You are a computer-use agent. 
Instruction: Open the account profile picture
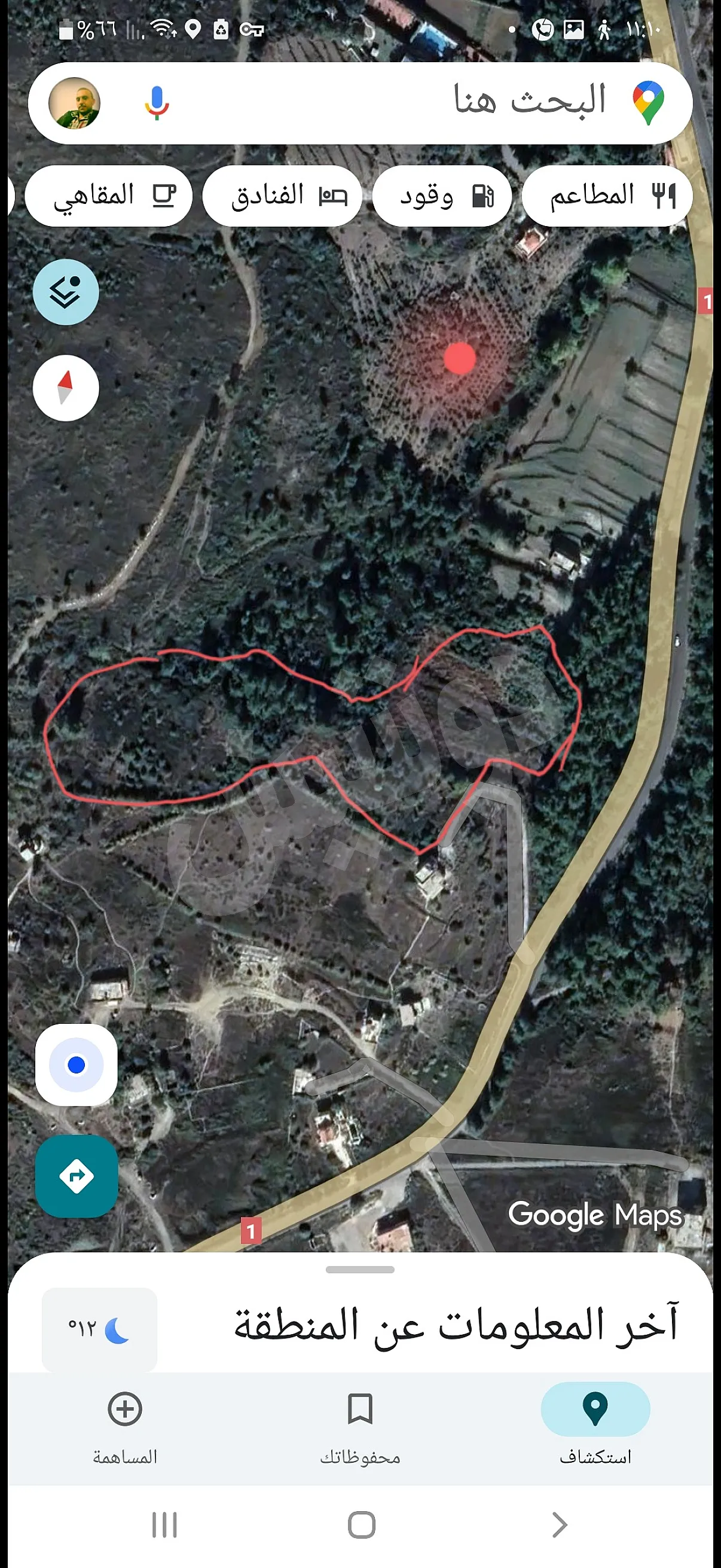(74, 103)
